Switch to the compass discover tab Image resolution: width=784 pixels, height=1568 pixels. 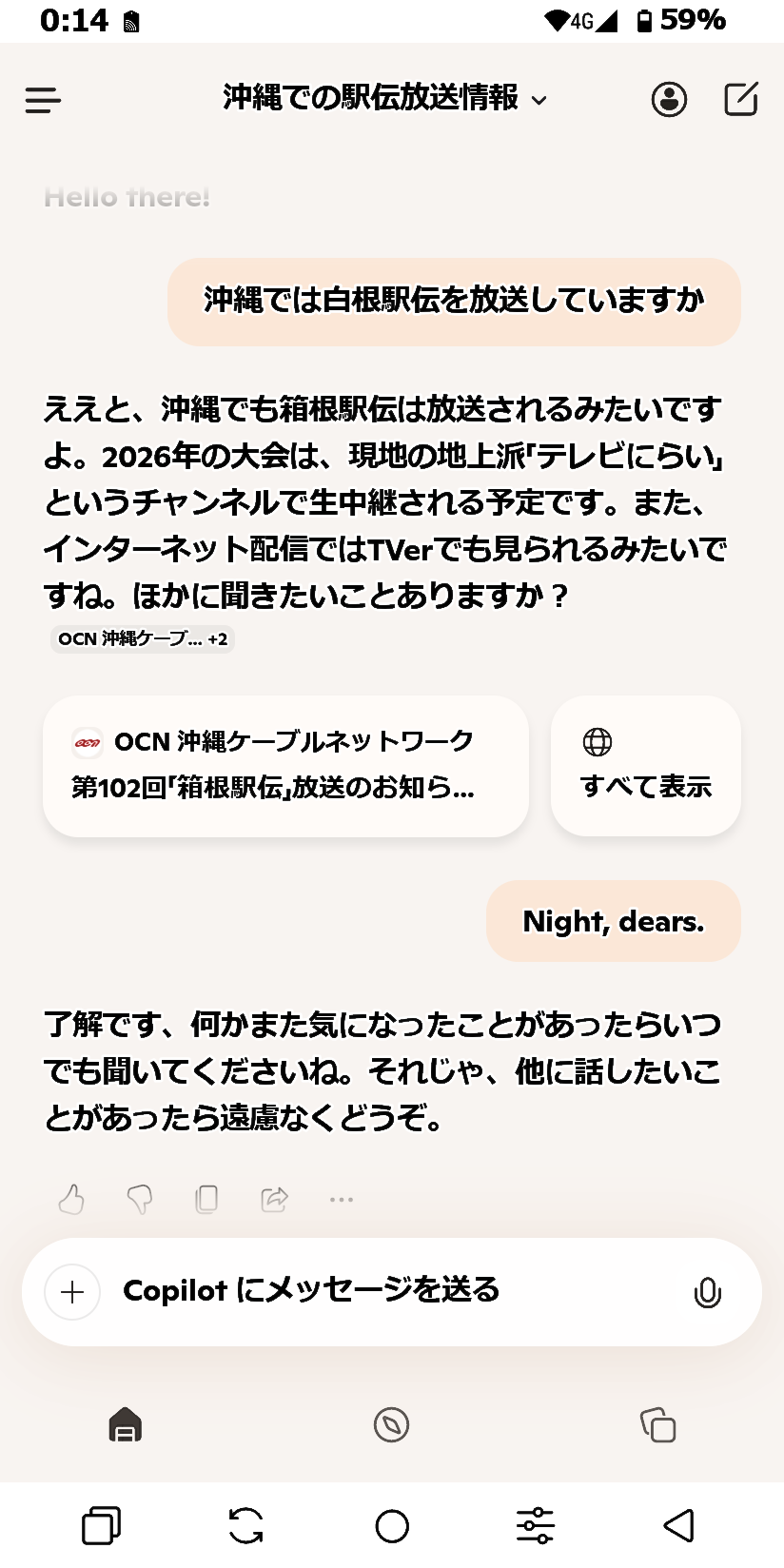coord(391,1425)
